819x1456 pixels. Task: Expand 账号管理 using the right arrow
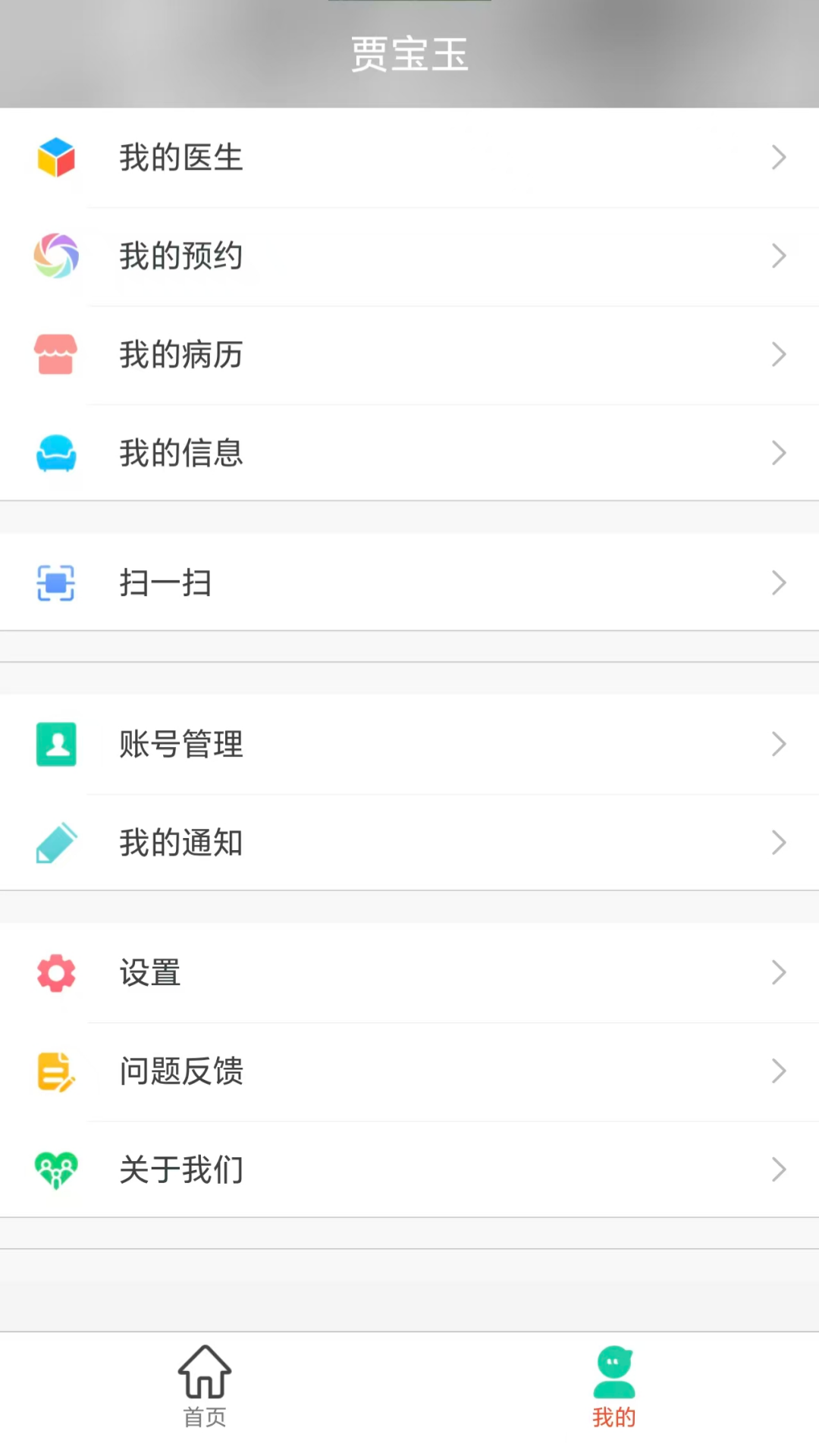[x=779, y=745]
